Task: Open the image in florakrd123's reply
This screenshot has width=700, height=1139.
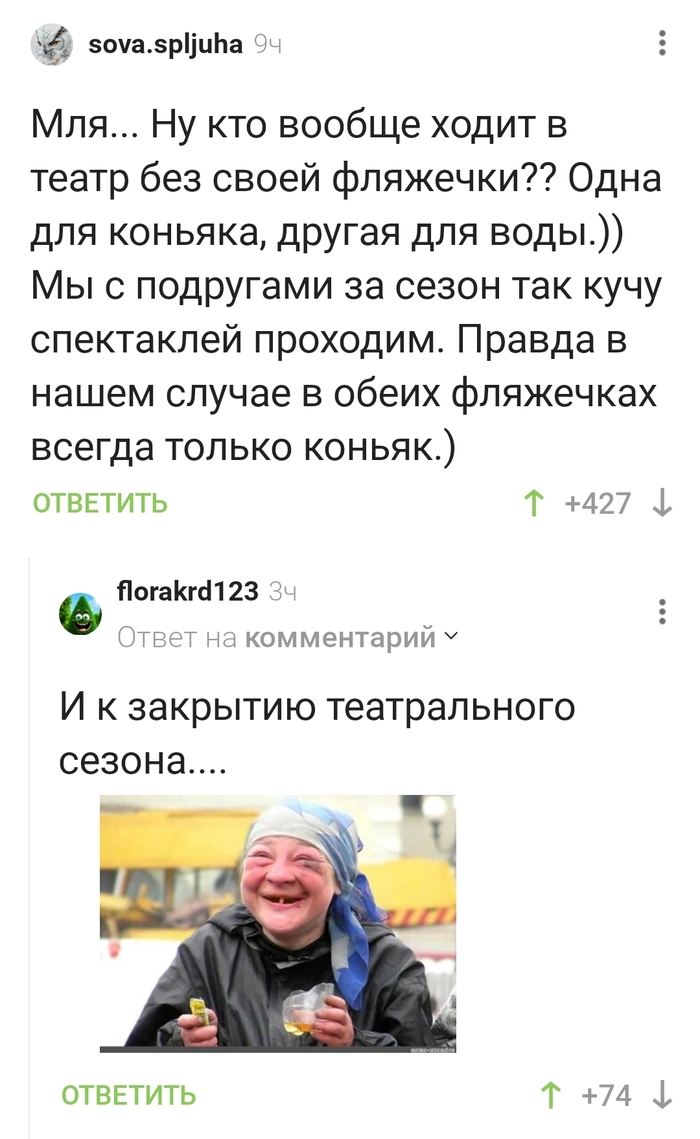Action: [x=278, y=922]
